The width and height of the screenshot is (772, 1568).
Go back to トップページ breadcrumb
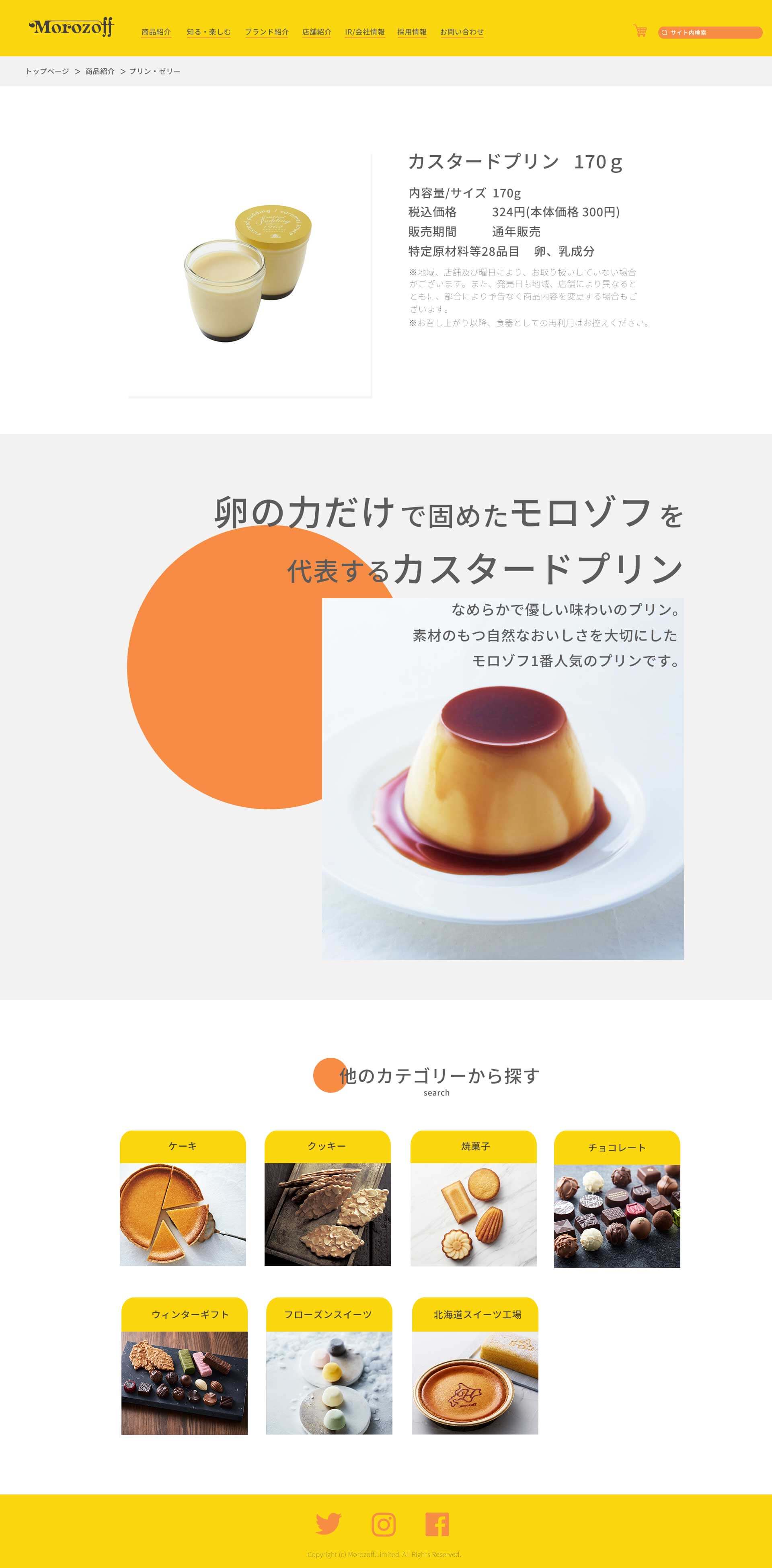pyautogui.click(x=47, y=71)
